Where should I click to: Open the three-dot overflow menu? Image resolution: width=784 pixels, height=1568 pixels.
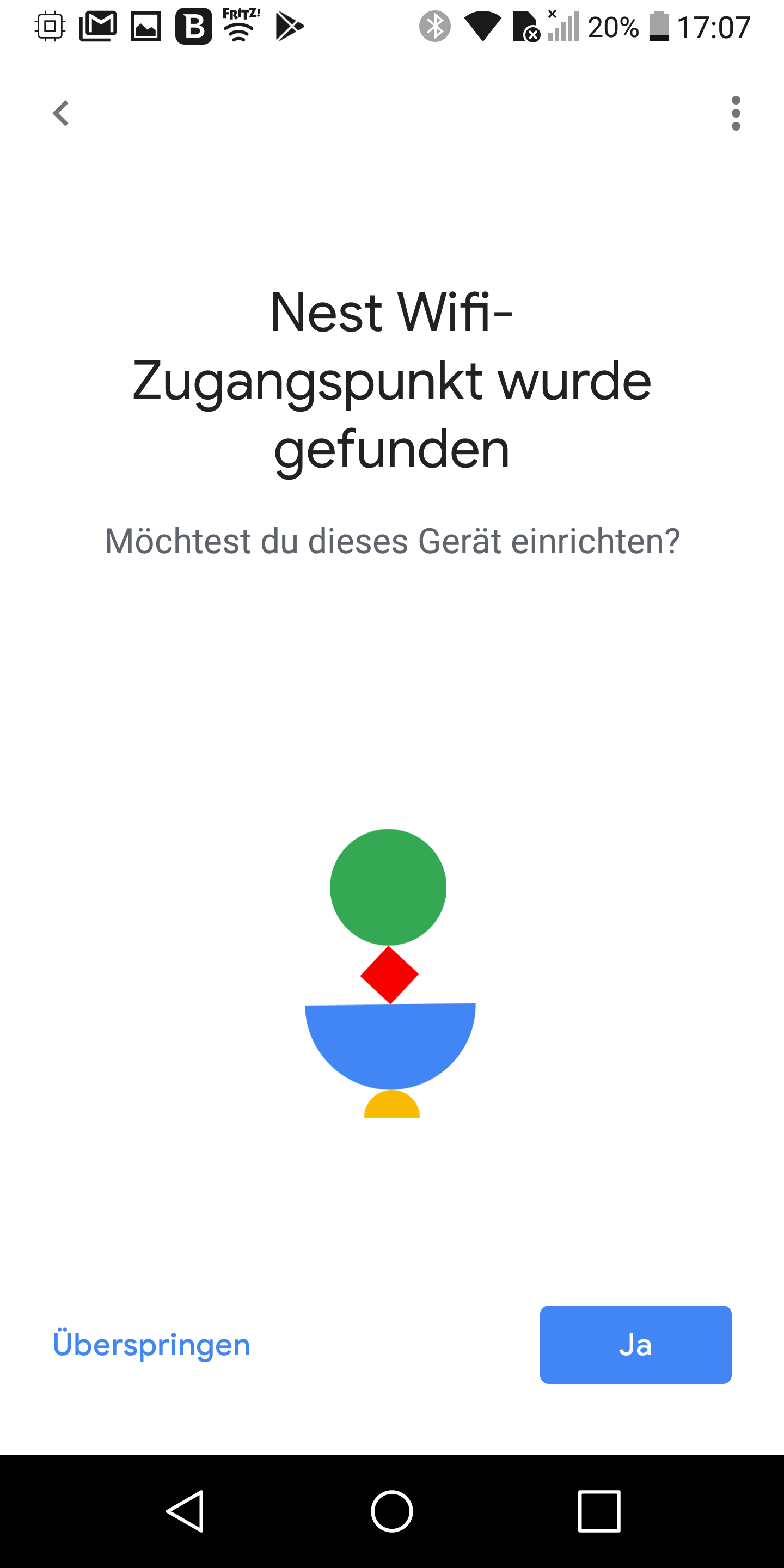pyautogui.click(x=736, y=113)
